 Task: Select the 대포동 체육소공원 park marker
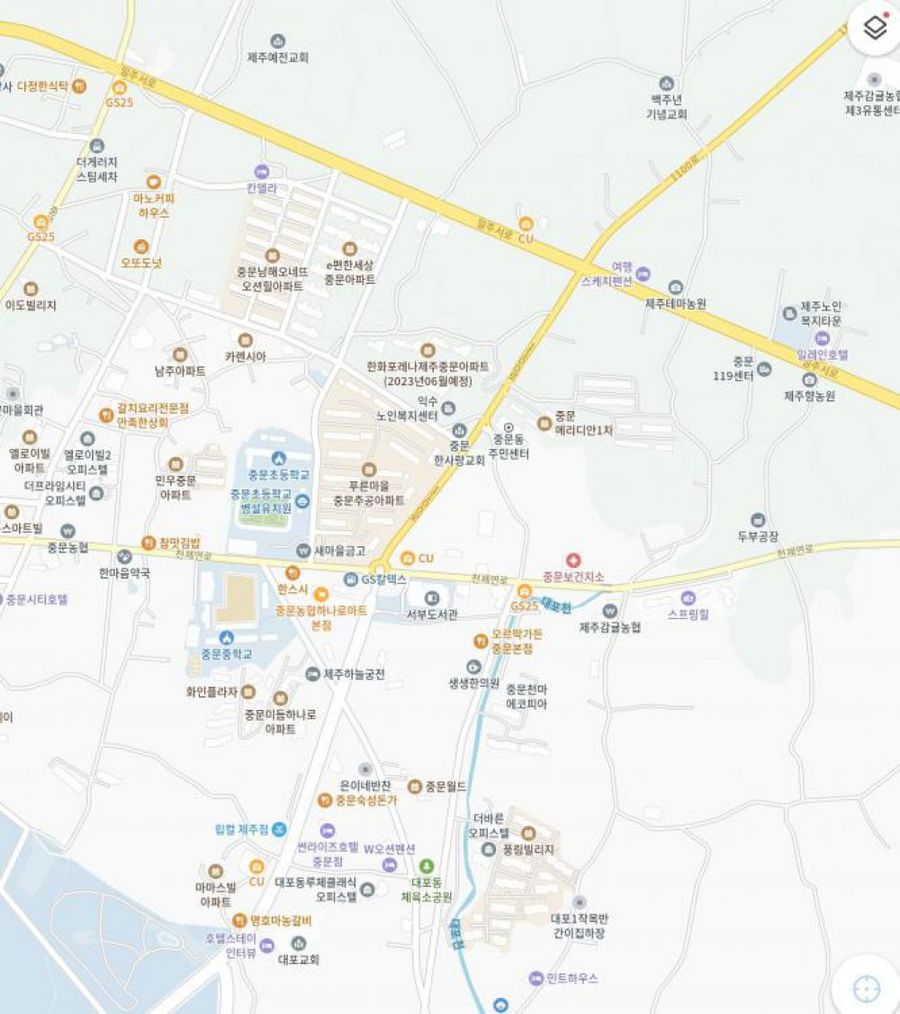[427, 866]
